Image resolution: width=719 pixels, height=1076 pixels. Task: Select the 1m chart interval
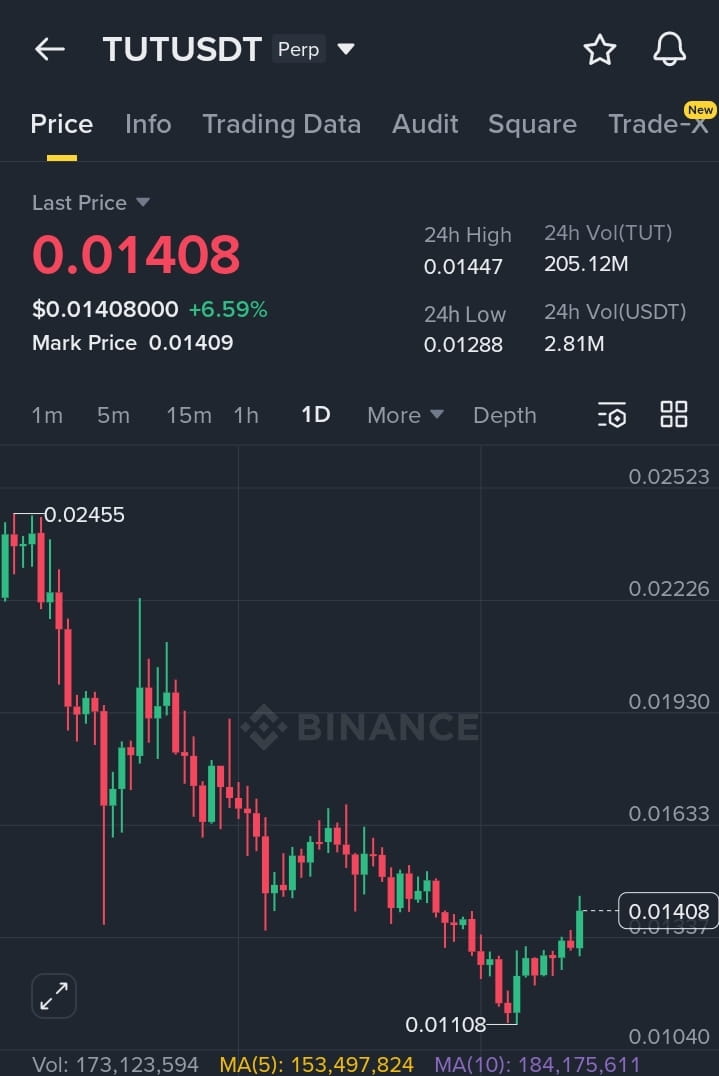point(47,415)
